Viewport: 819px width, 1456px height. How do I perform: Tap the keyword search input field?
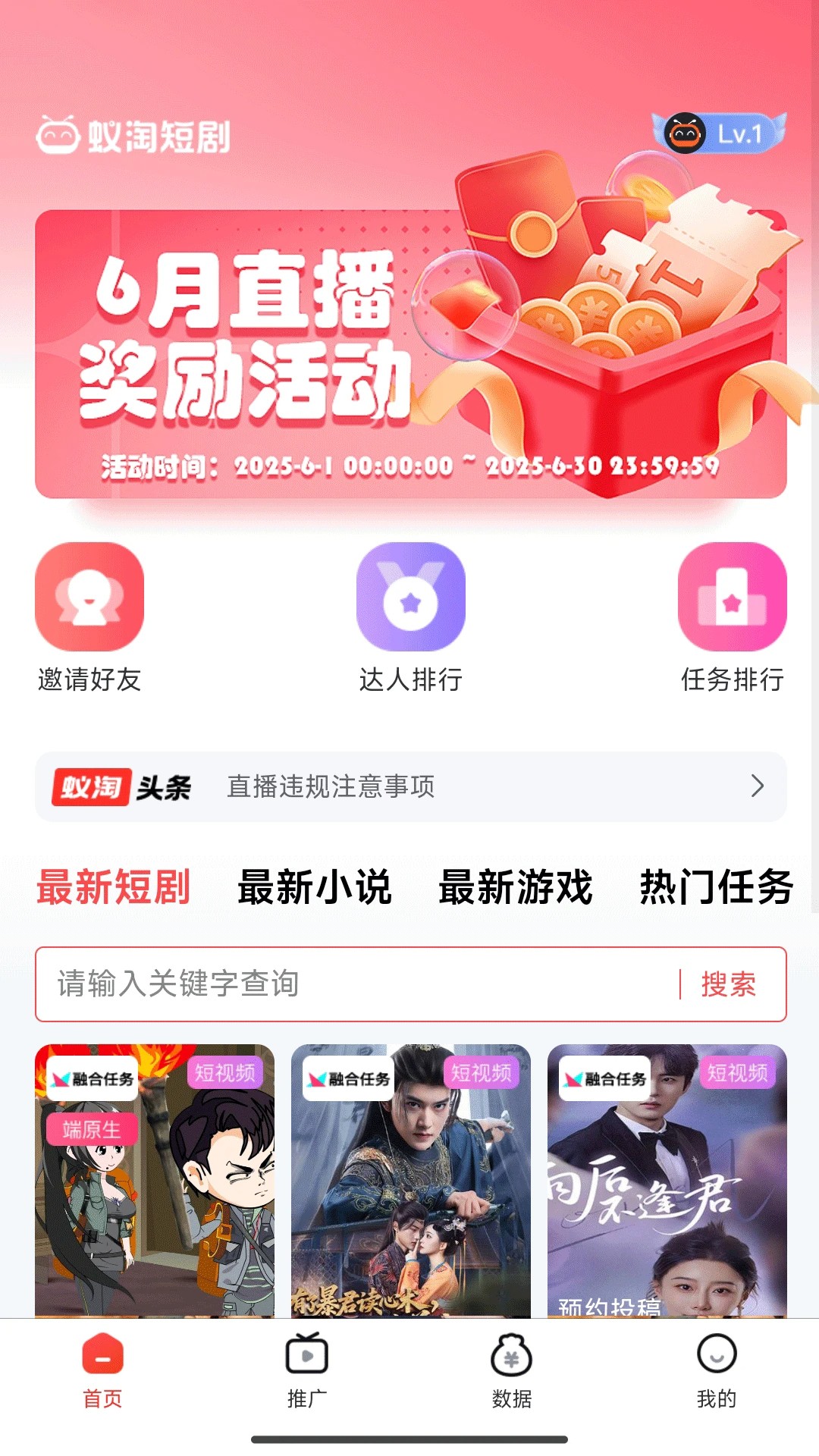pyautogui.click(x=303, y=984)
